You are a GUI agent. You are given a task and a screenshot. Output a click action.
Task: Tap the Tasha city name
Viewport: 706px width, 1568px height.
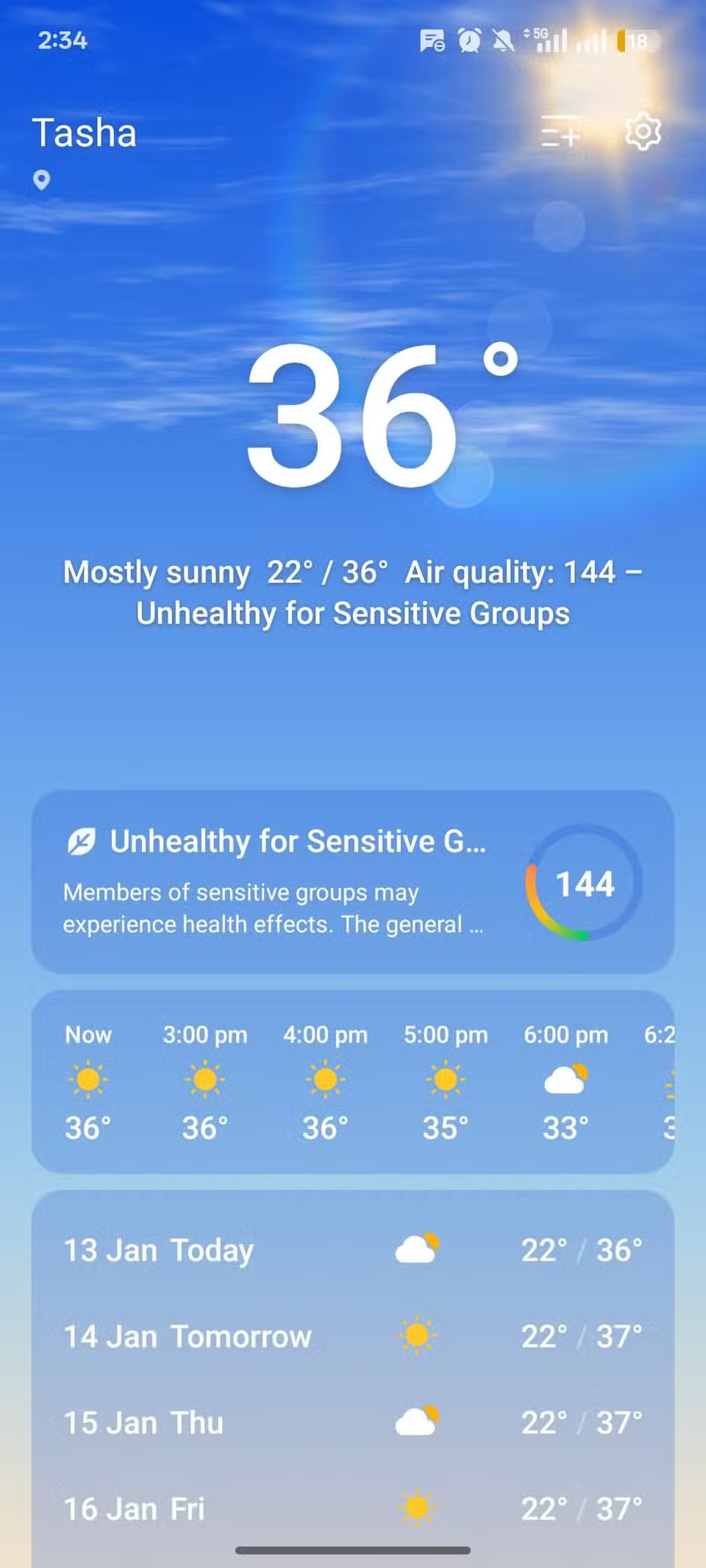[85, 132]
